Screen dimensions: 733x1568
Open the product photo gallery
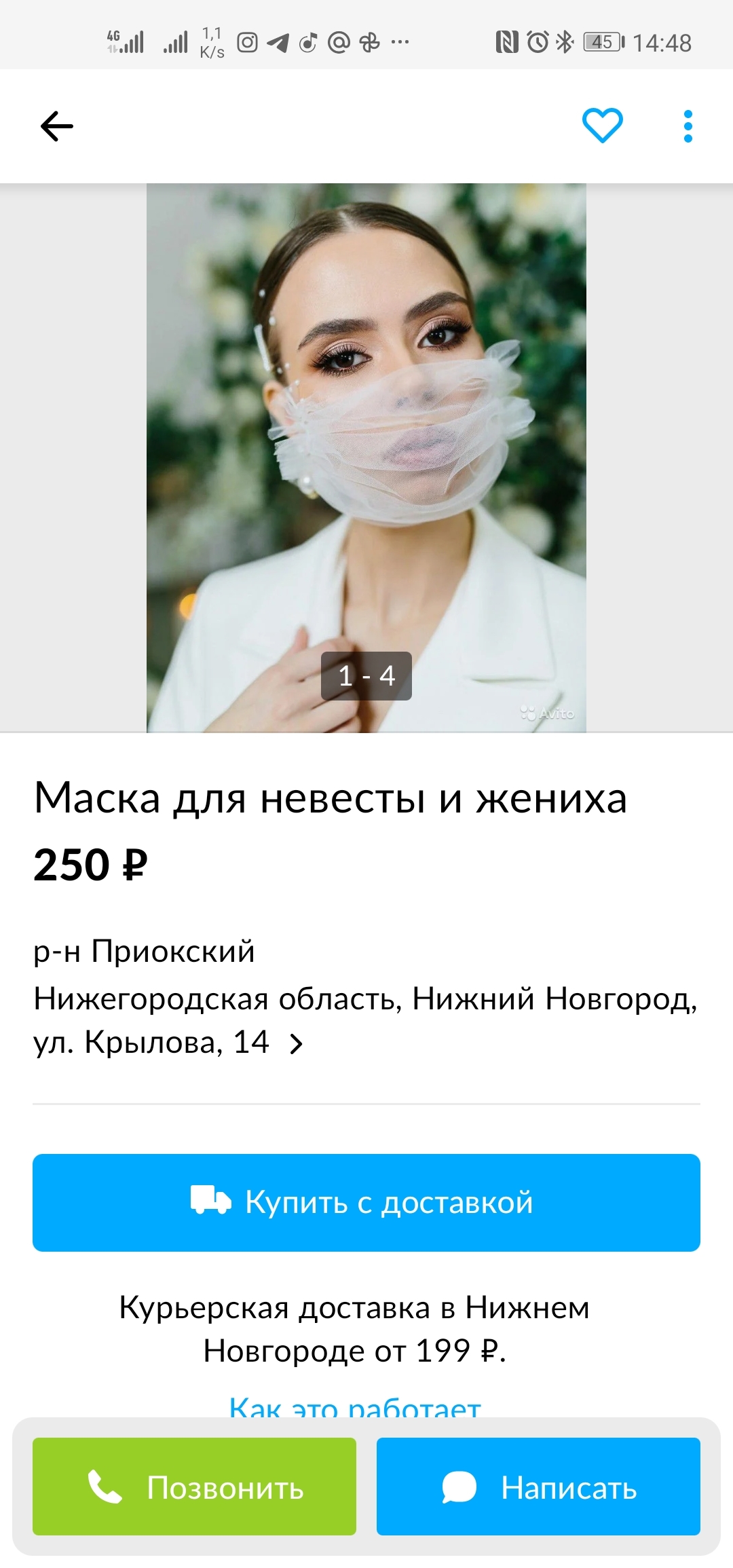[366, 458]
